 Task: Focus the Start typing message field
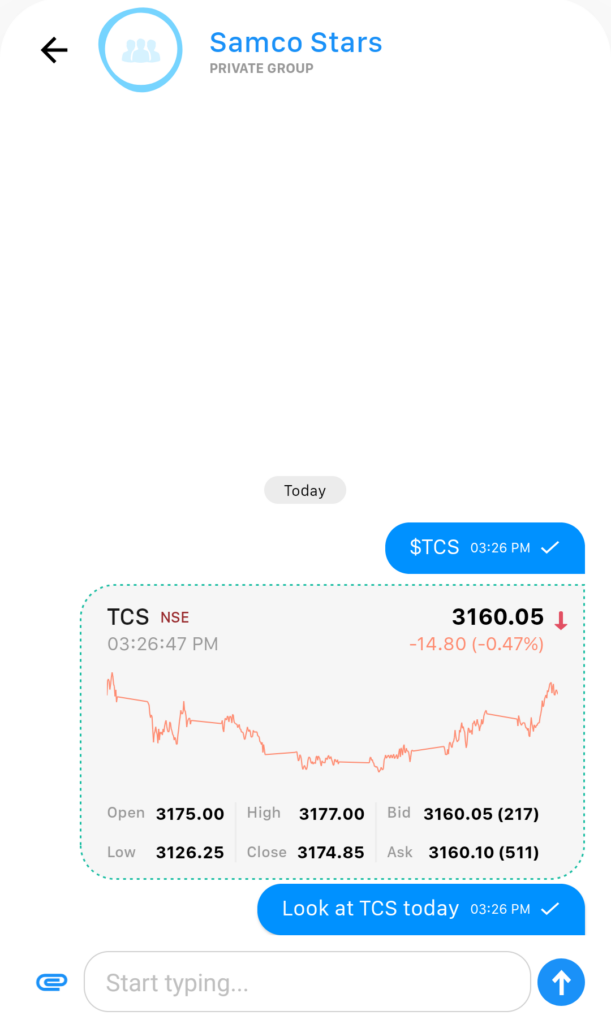(307, 982)
